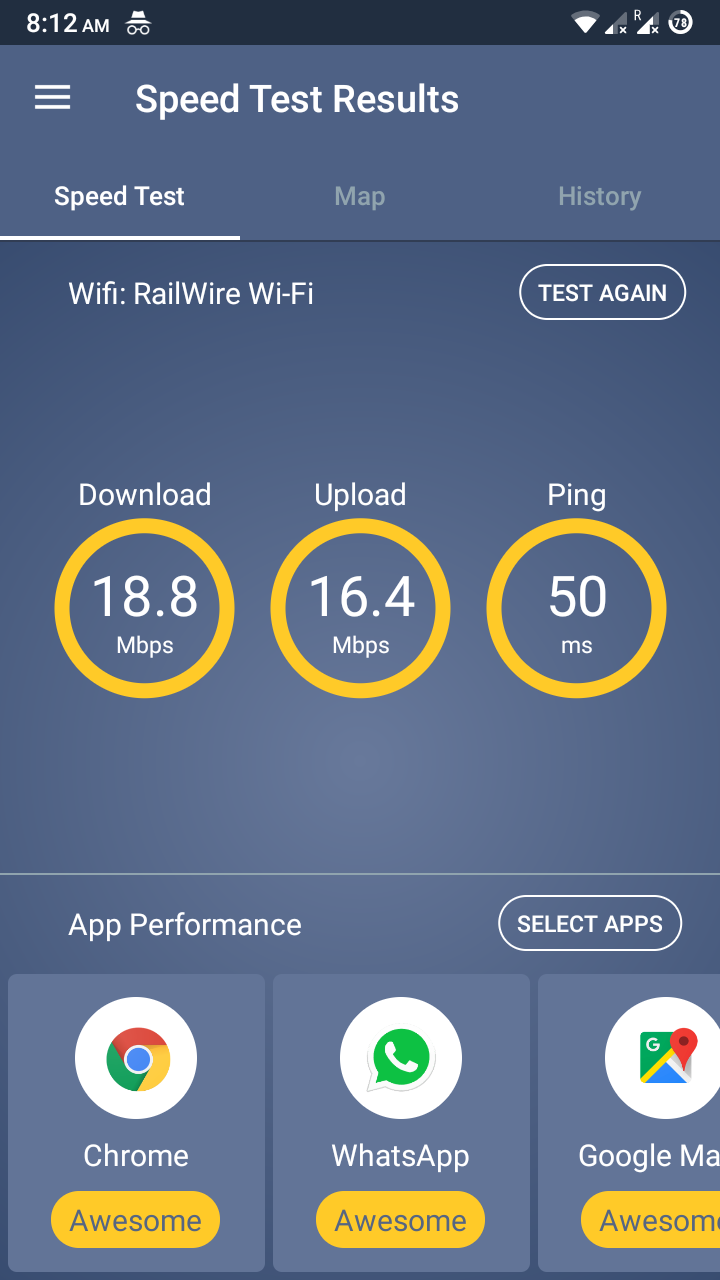
Task: Switch to the Map tab
Action: tap(360, 196)
